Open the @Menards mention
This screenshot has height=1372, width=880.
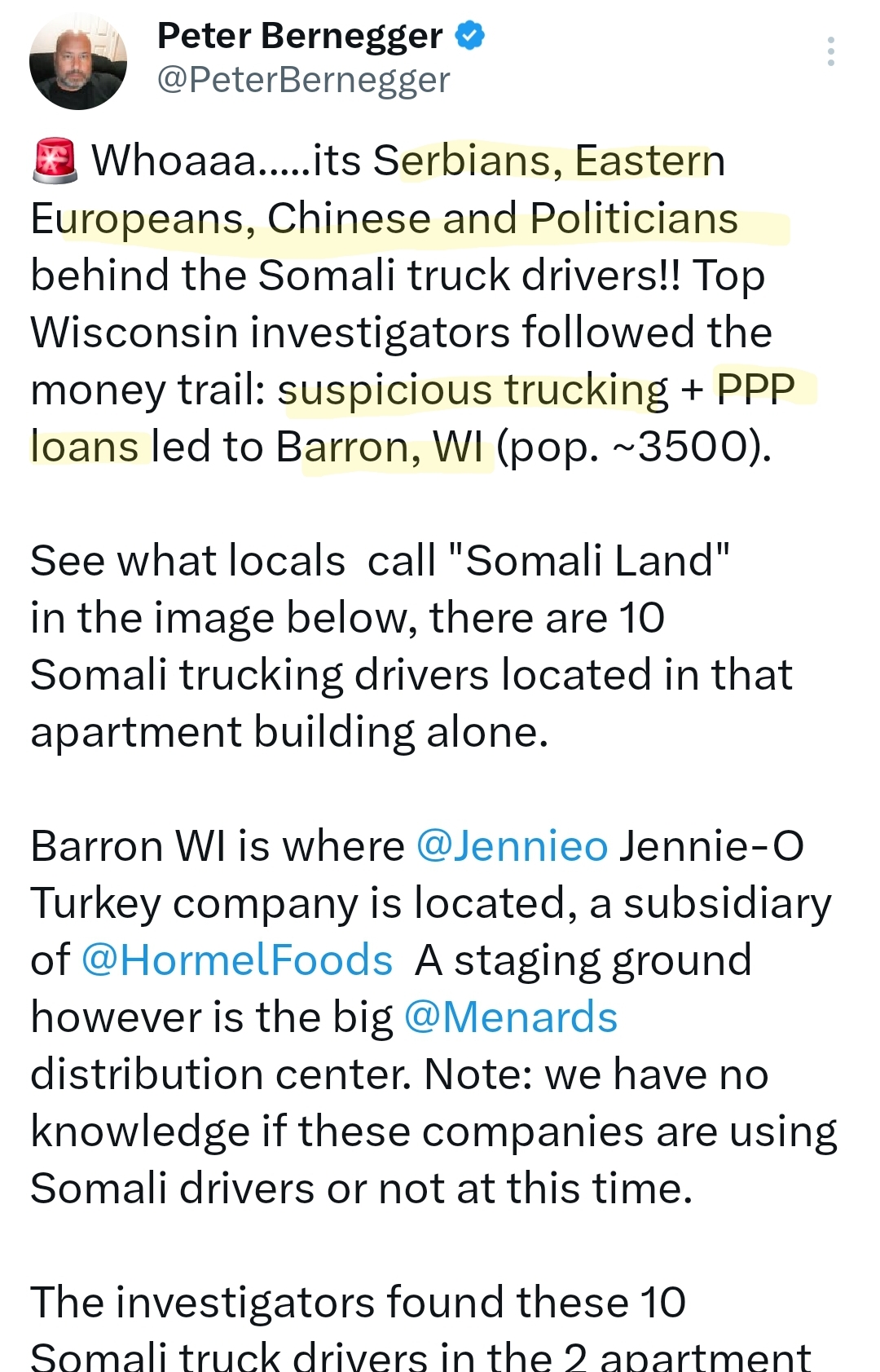tap(511, 1017)
